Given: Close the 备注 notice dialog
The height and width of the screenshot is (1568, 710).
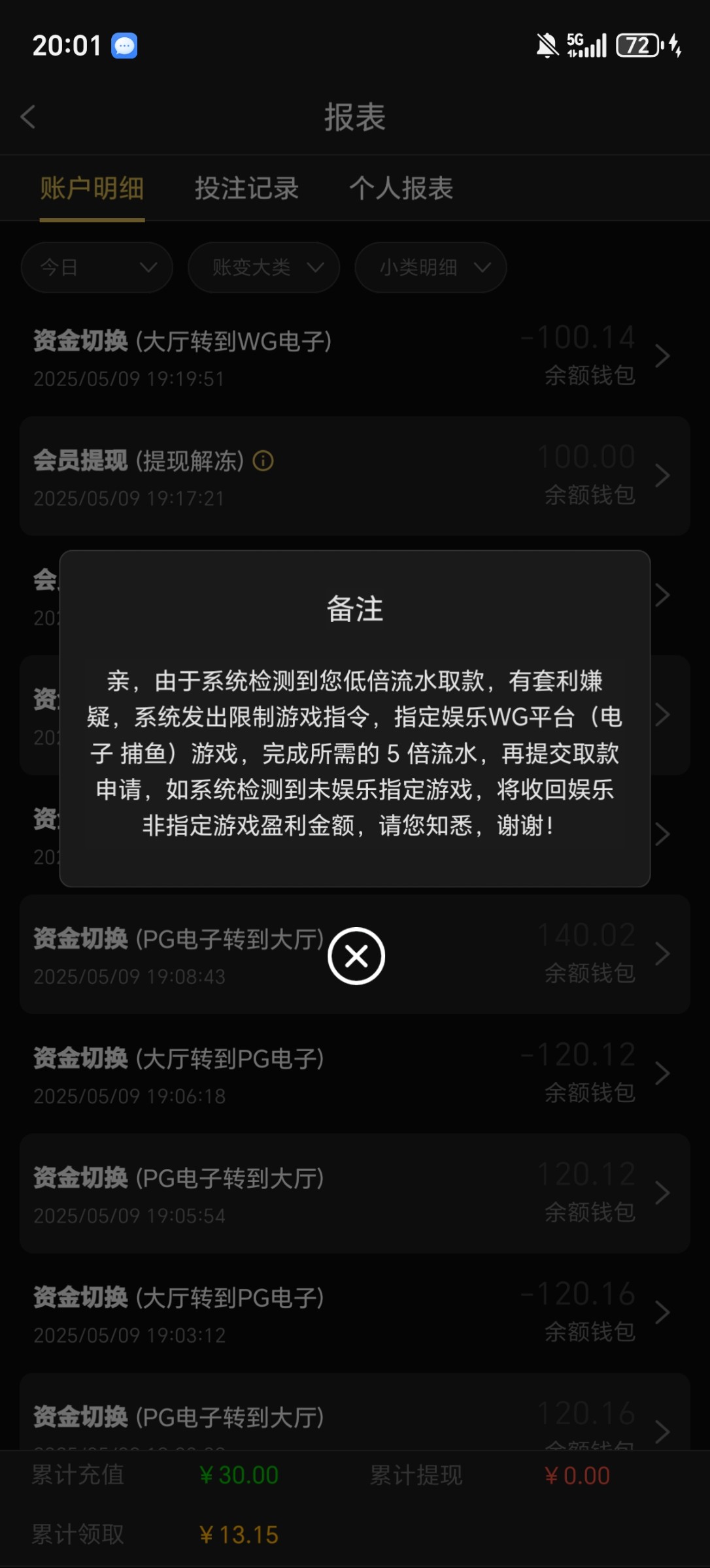Looking at the screenshot, I should (x=355, y=955).
